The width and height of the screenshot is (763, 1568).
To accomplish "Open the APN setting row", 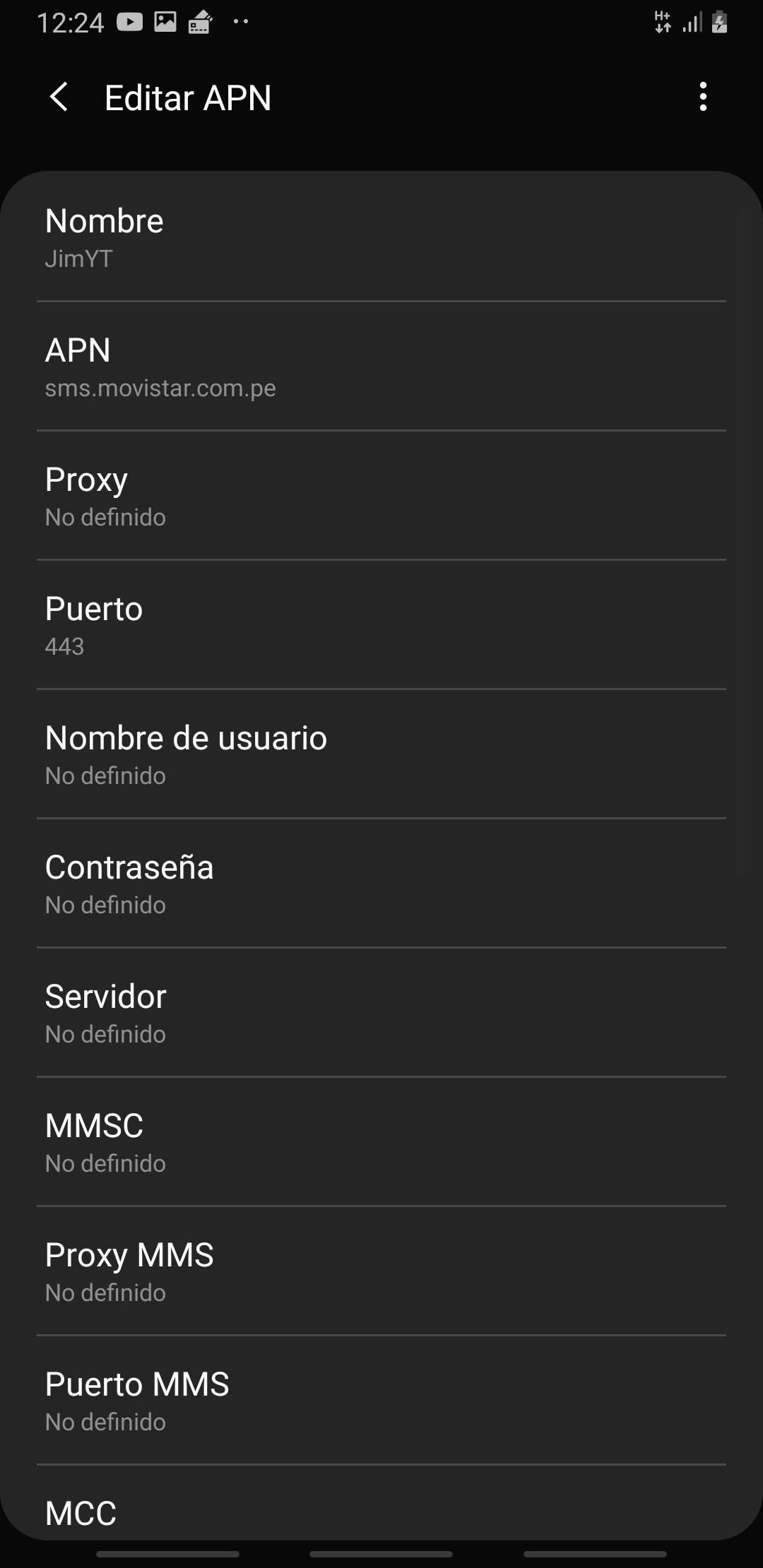I will pyautogui.click(x=381, y=367).
